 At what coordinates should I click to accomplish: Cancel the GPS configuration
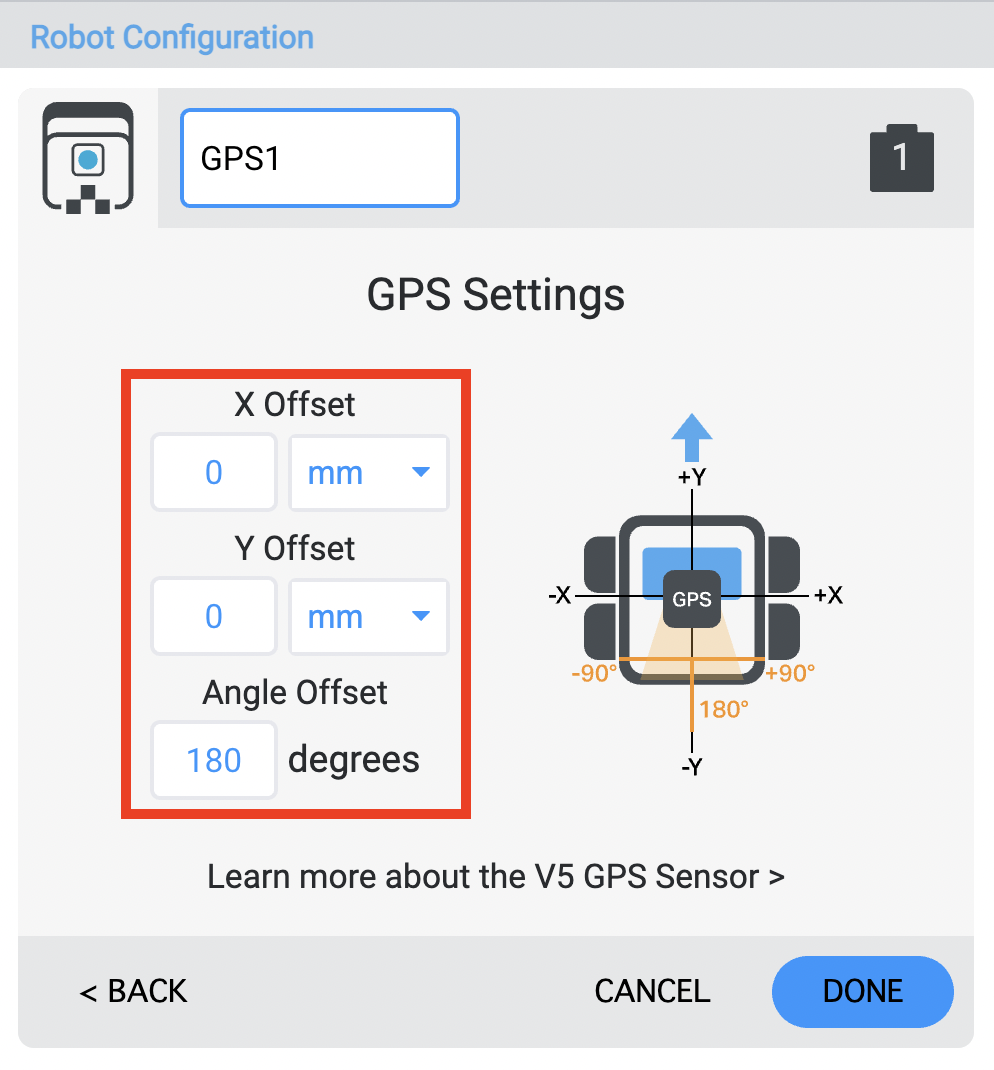[652, 991]
